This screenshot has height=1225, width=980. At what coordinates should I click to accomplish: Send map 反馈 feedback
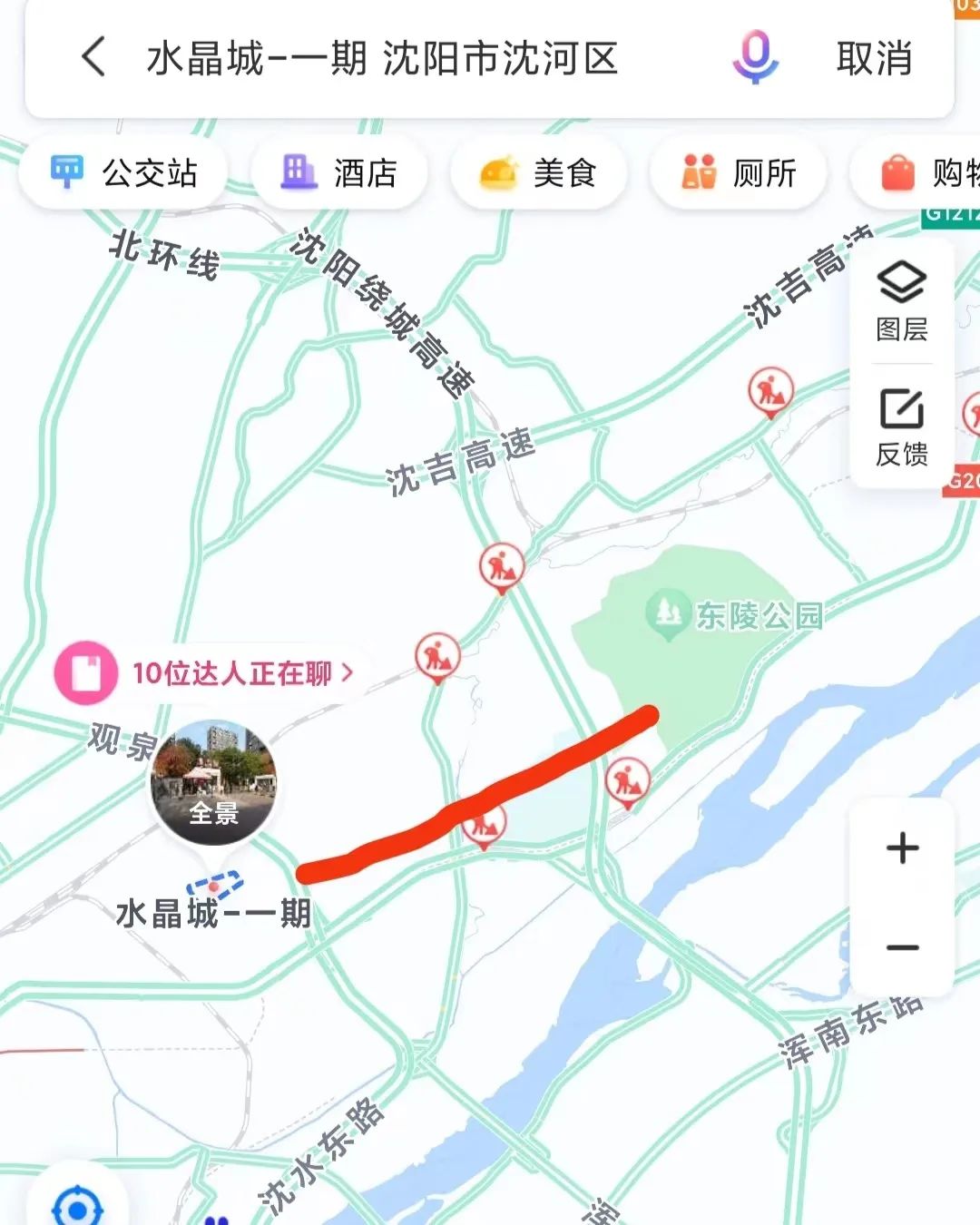(x=901, y=427)
